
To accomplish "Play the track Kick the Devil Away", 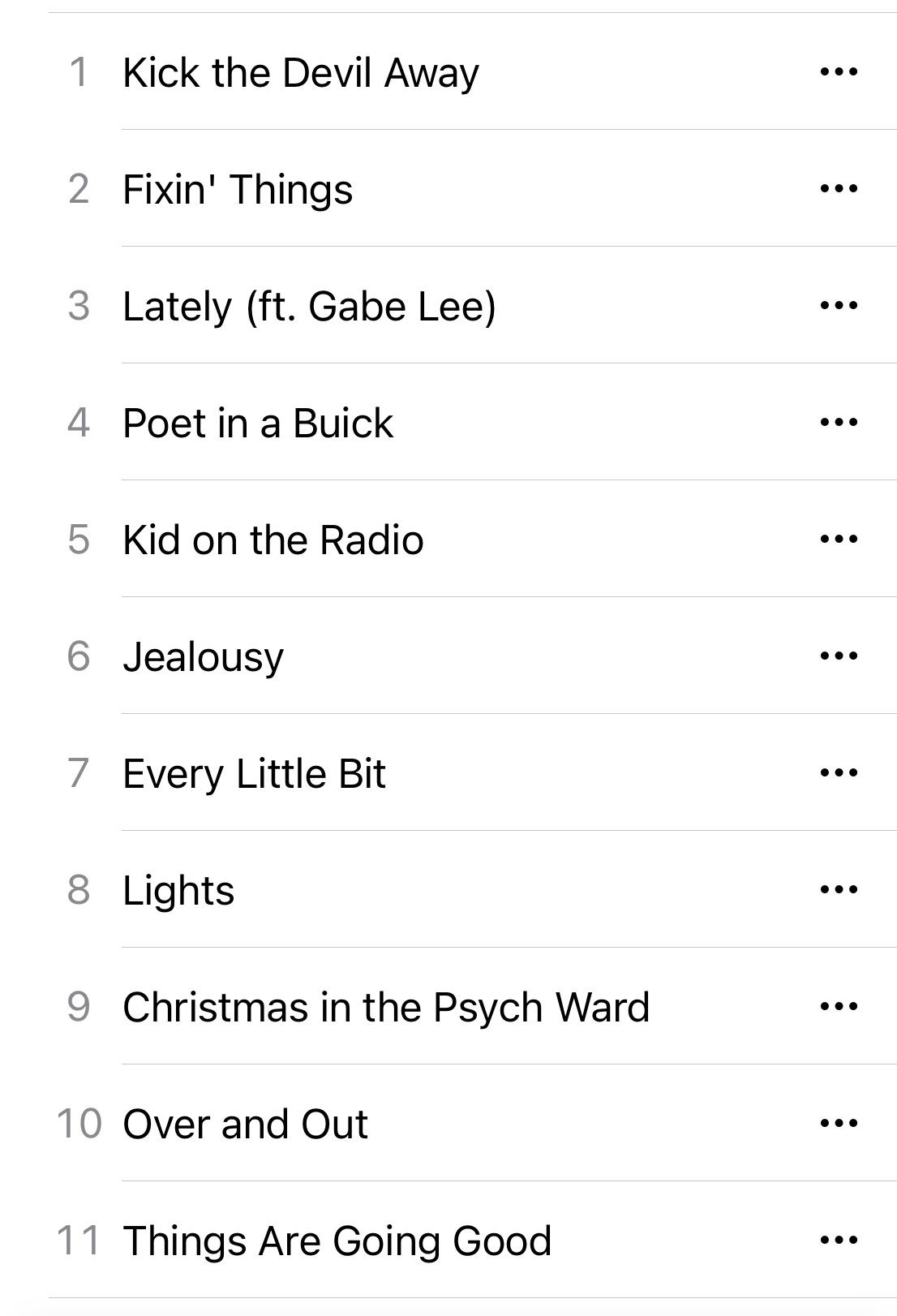I will (301, 73).
